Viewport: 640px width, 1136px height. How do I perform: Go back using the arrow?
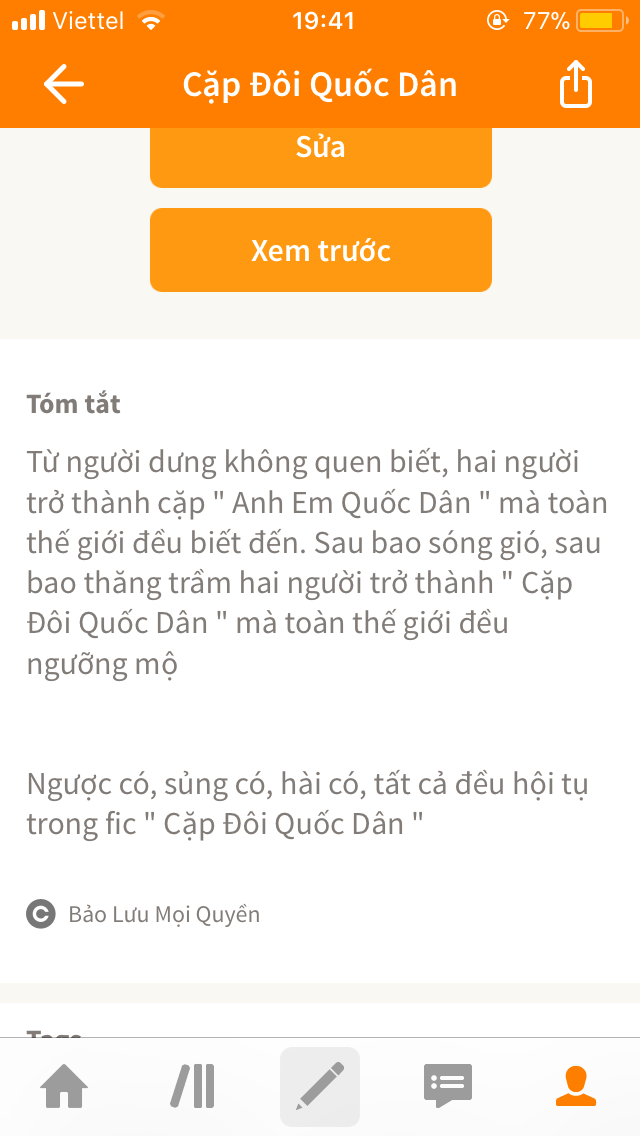coord(64,84)
